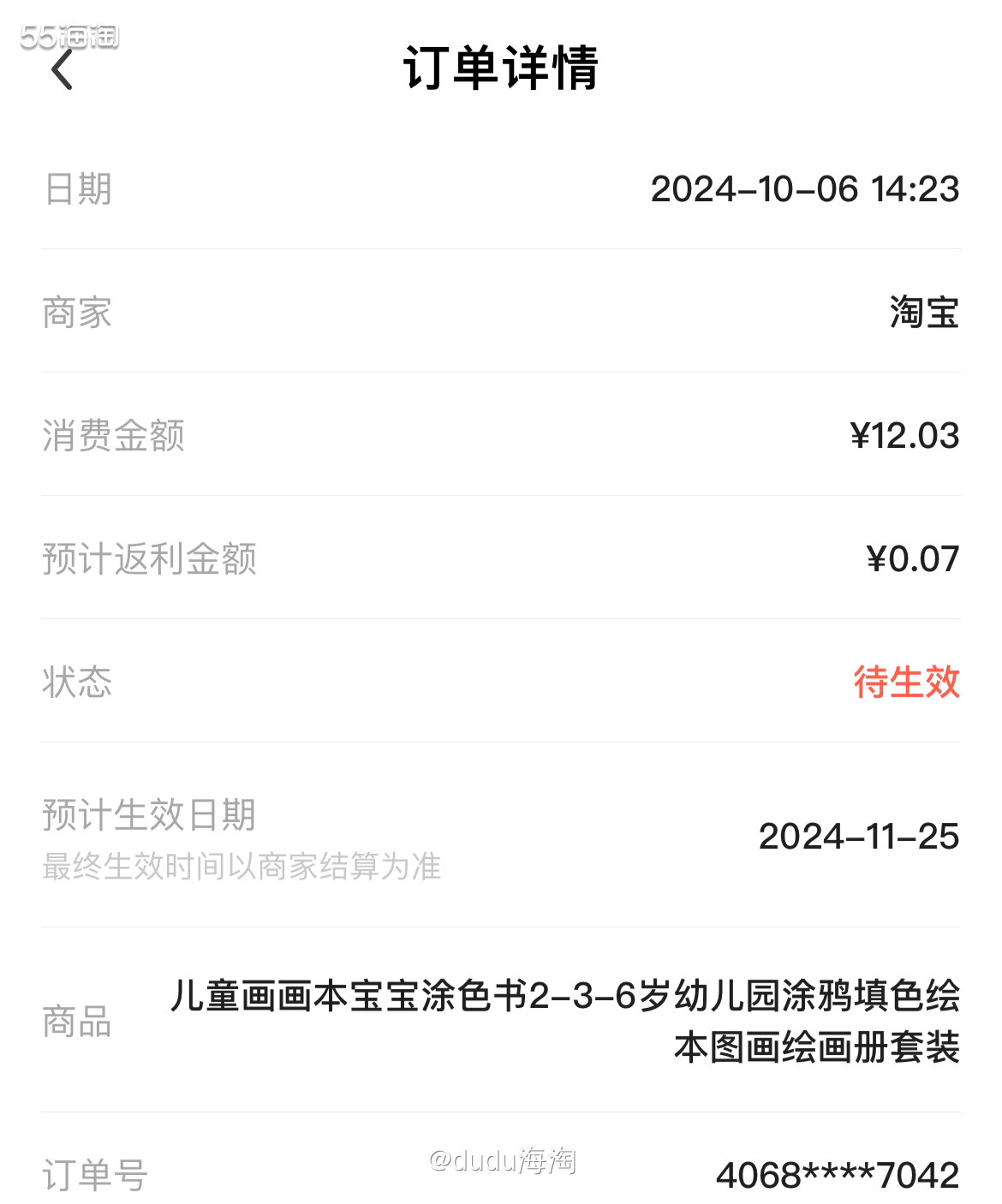
Task: Tap the red 待生效 status text
Action: point(906,685)
